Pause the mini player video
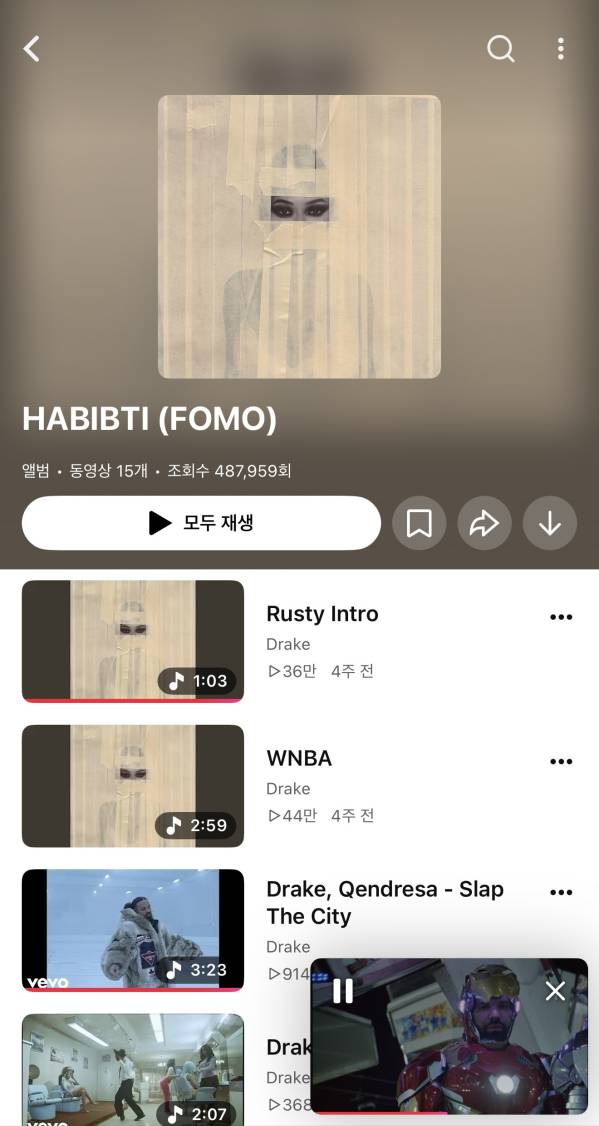This screenshot has width=599, height=1126. pos(343,991)
